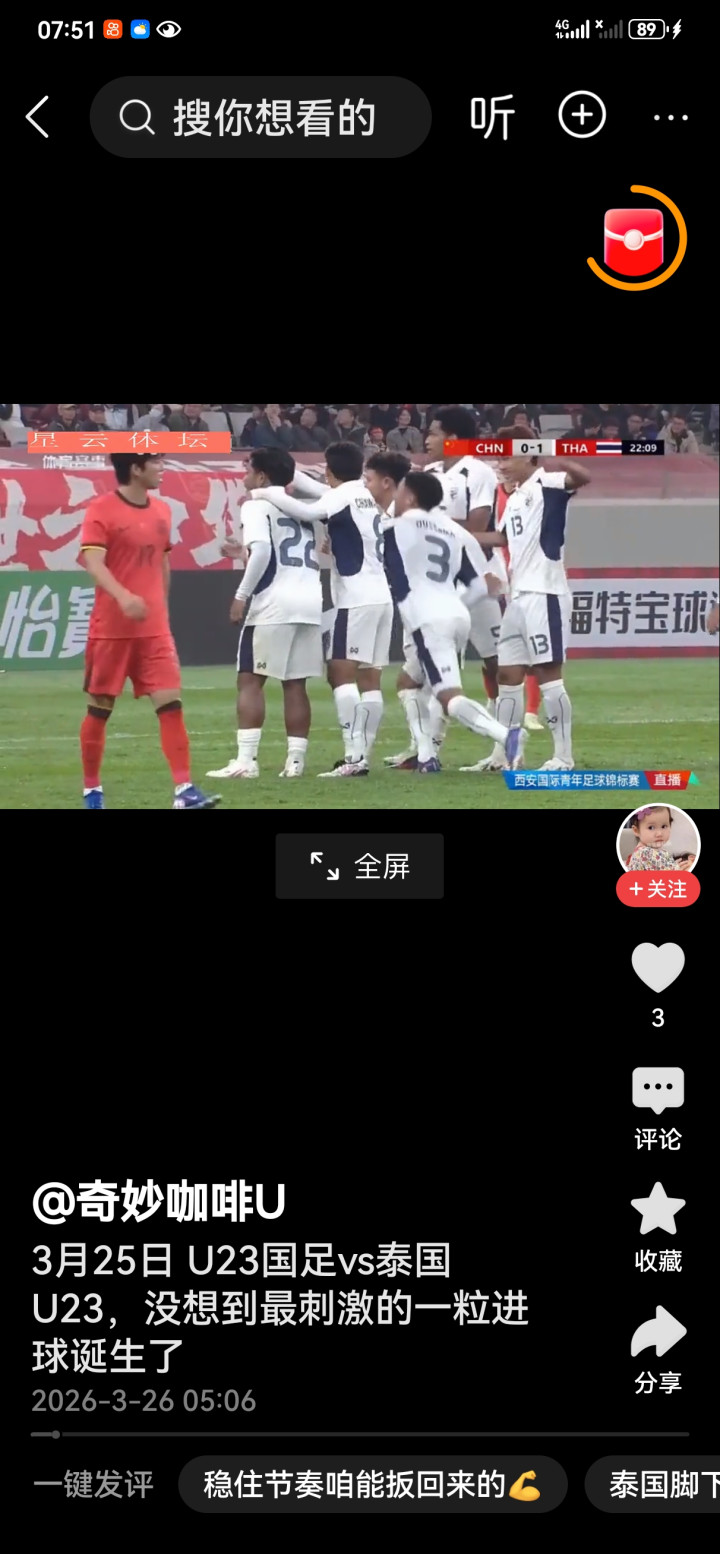The image size is (720, 1554).
Task: Tap the video progress bar
Action: (x=360, y=1434)
